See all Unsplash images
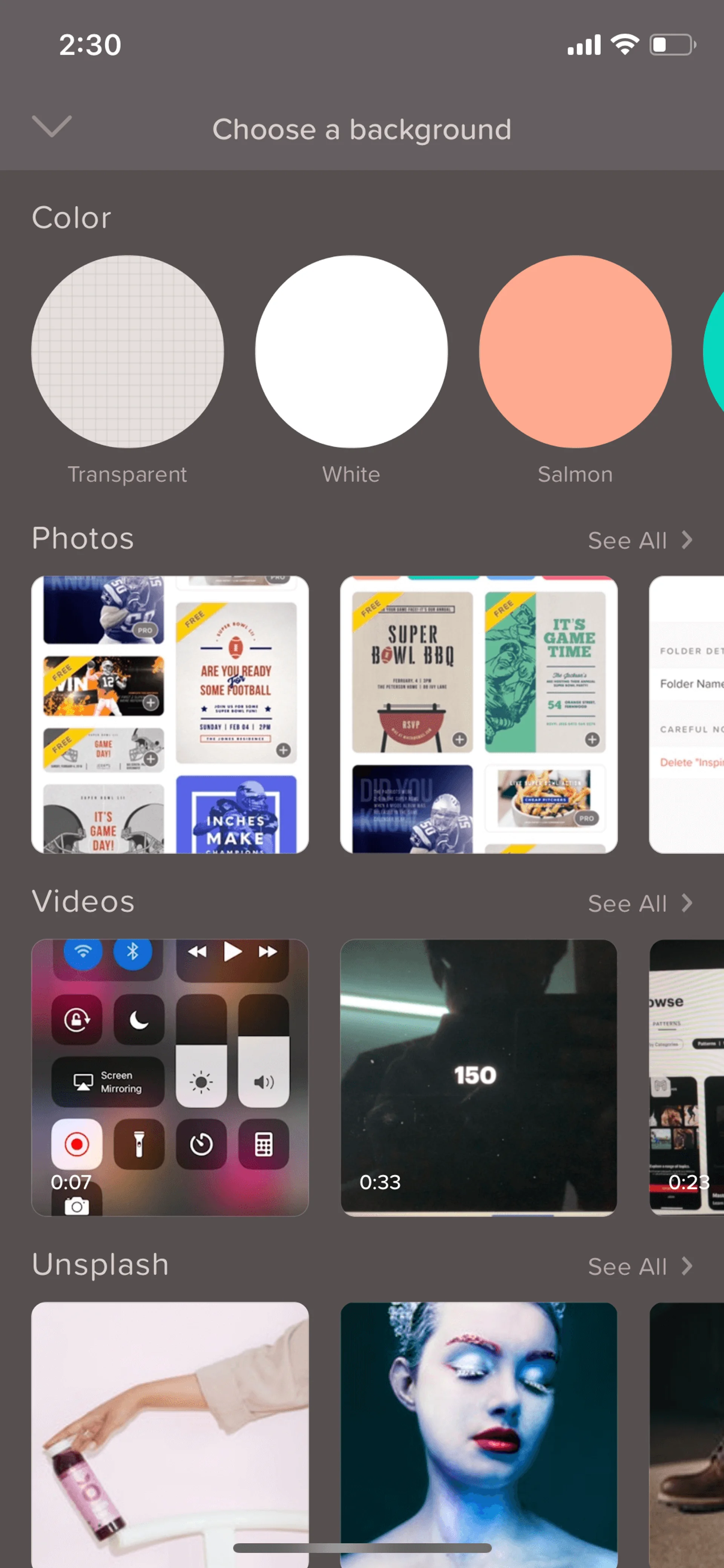Image resolution: width=724 pixels, height=1568 pixels. coord(640,1267)
